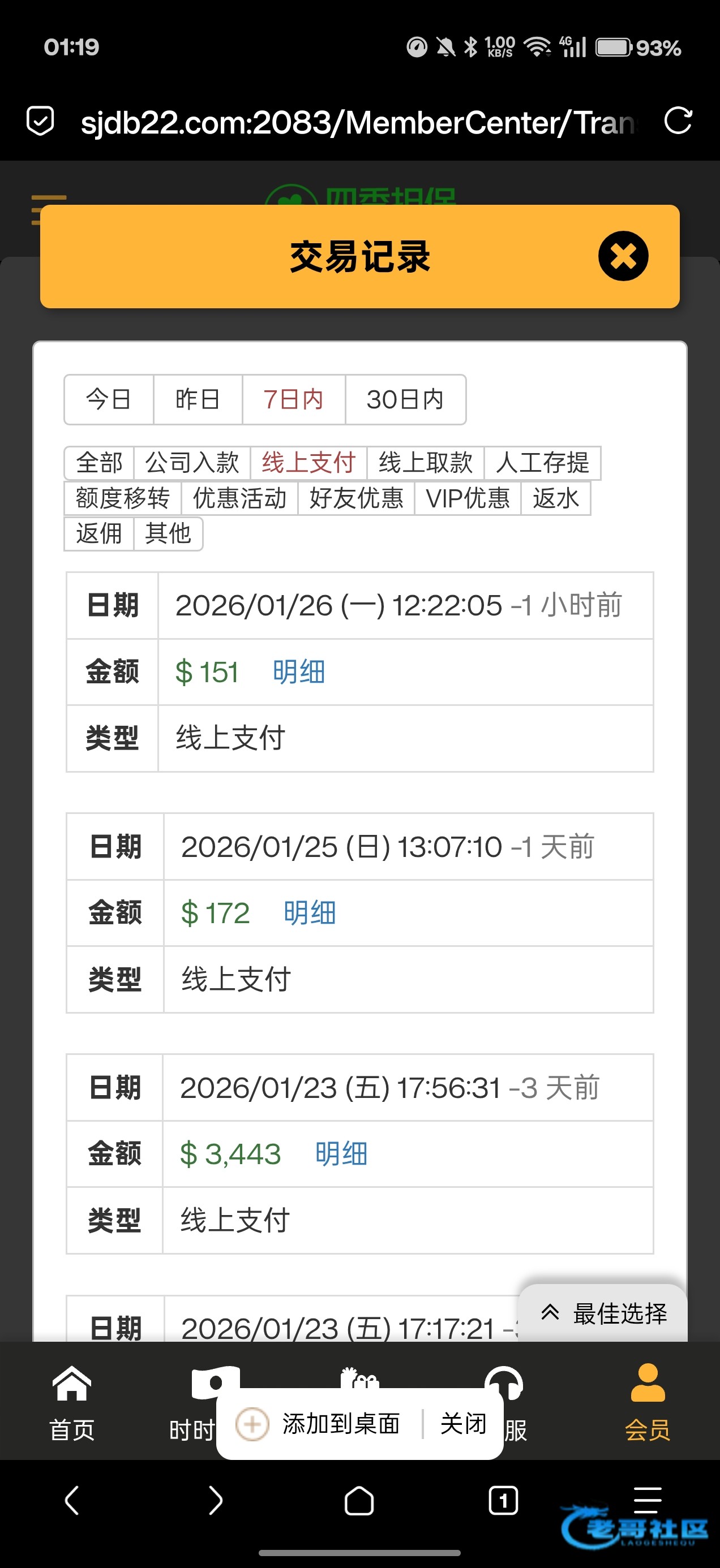The width and height of the screenshot is (720, 1568).
Task: Reload the page in the browser
Action: 678,120
